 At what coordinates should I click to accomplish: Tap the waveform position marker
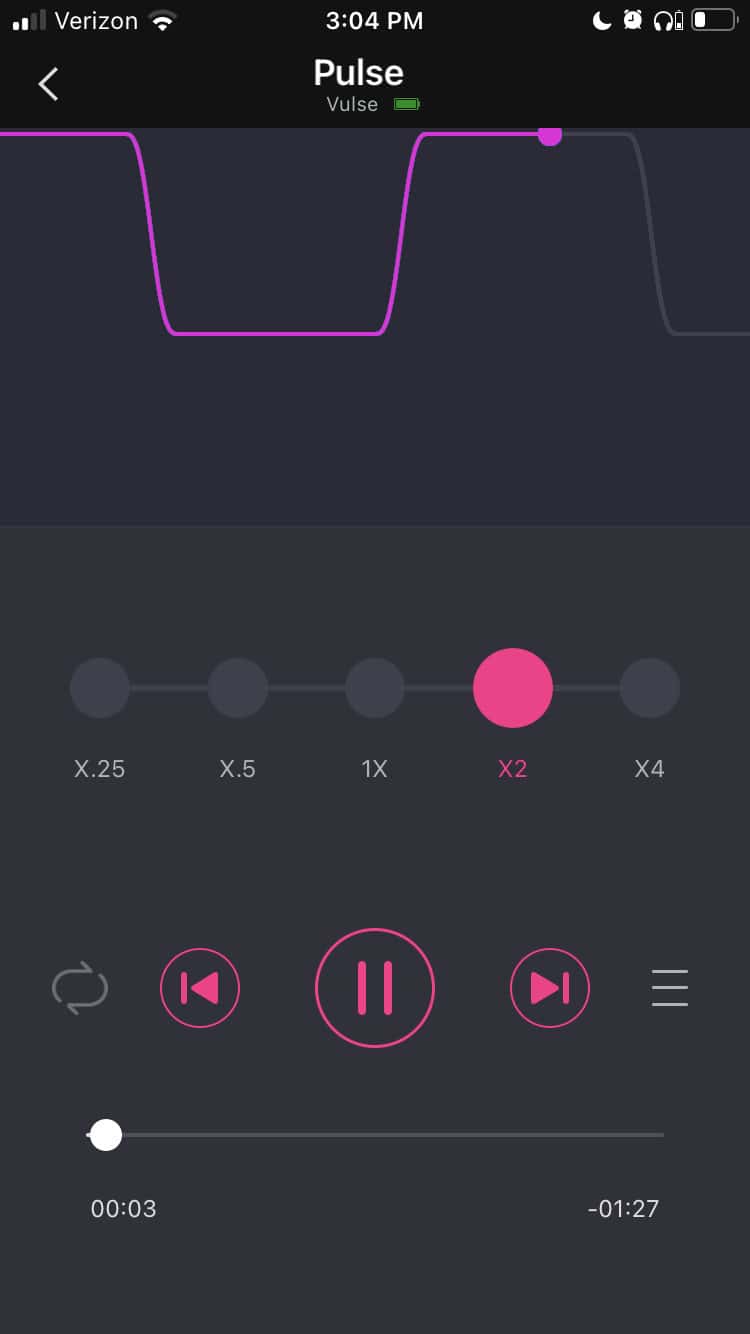click(550, 135)
